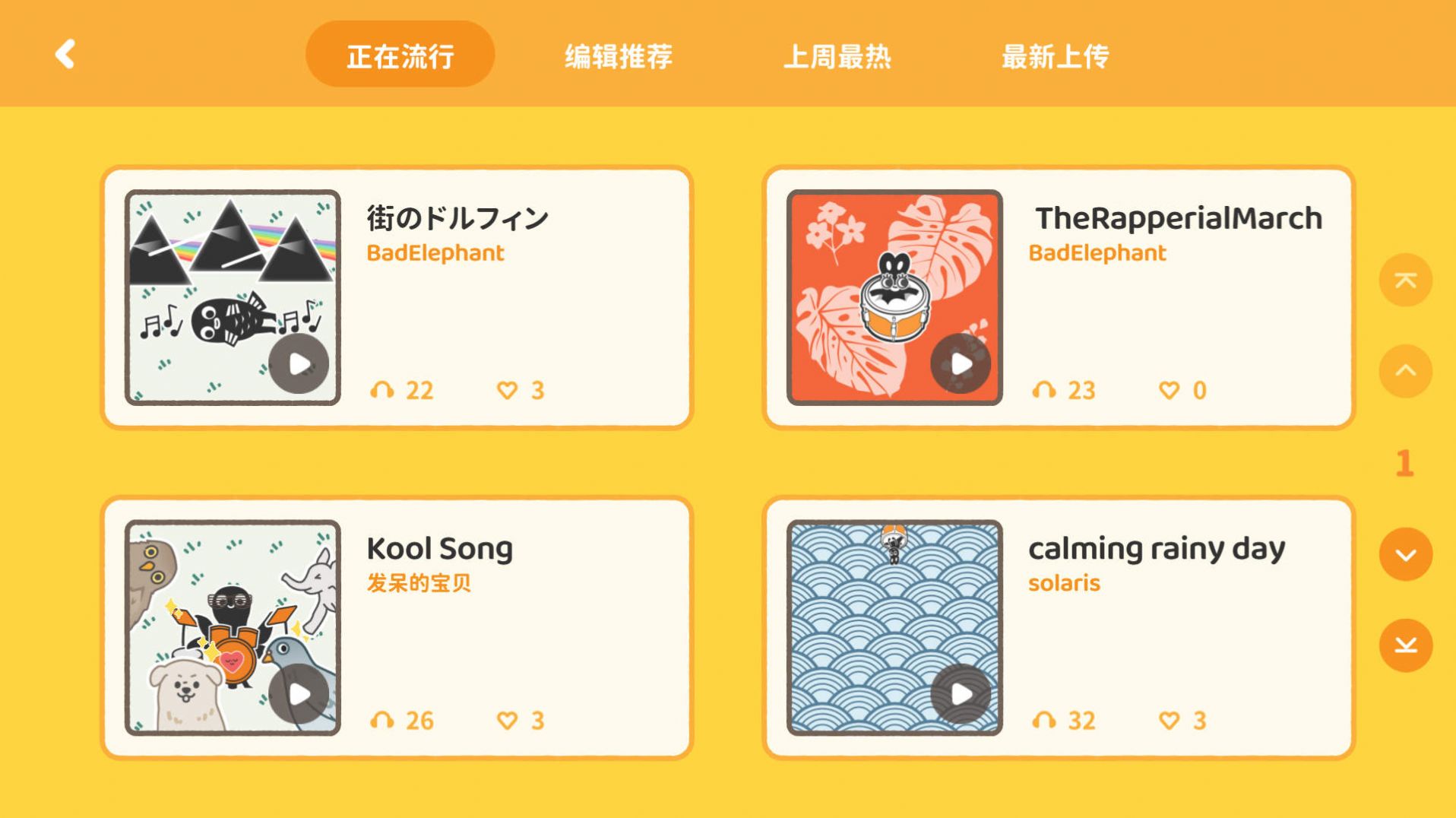Go back using the top-left arrow

65,54
